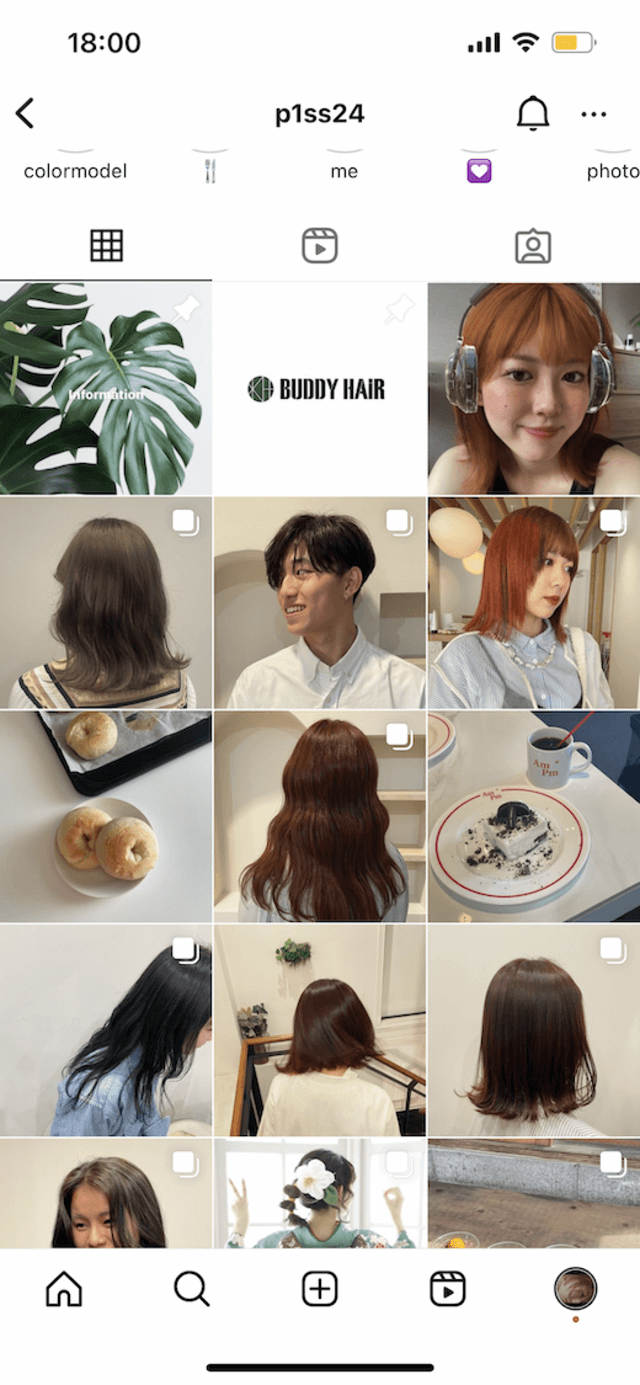Open the Am Pm coffee and cake post

534,817
